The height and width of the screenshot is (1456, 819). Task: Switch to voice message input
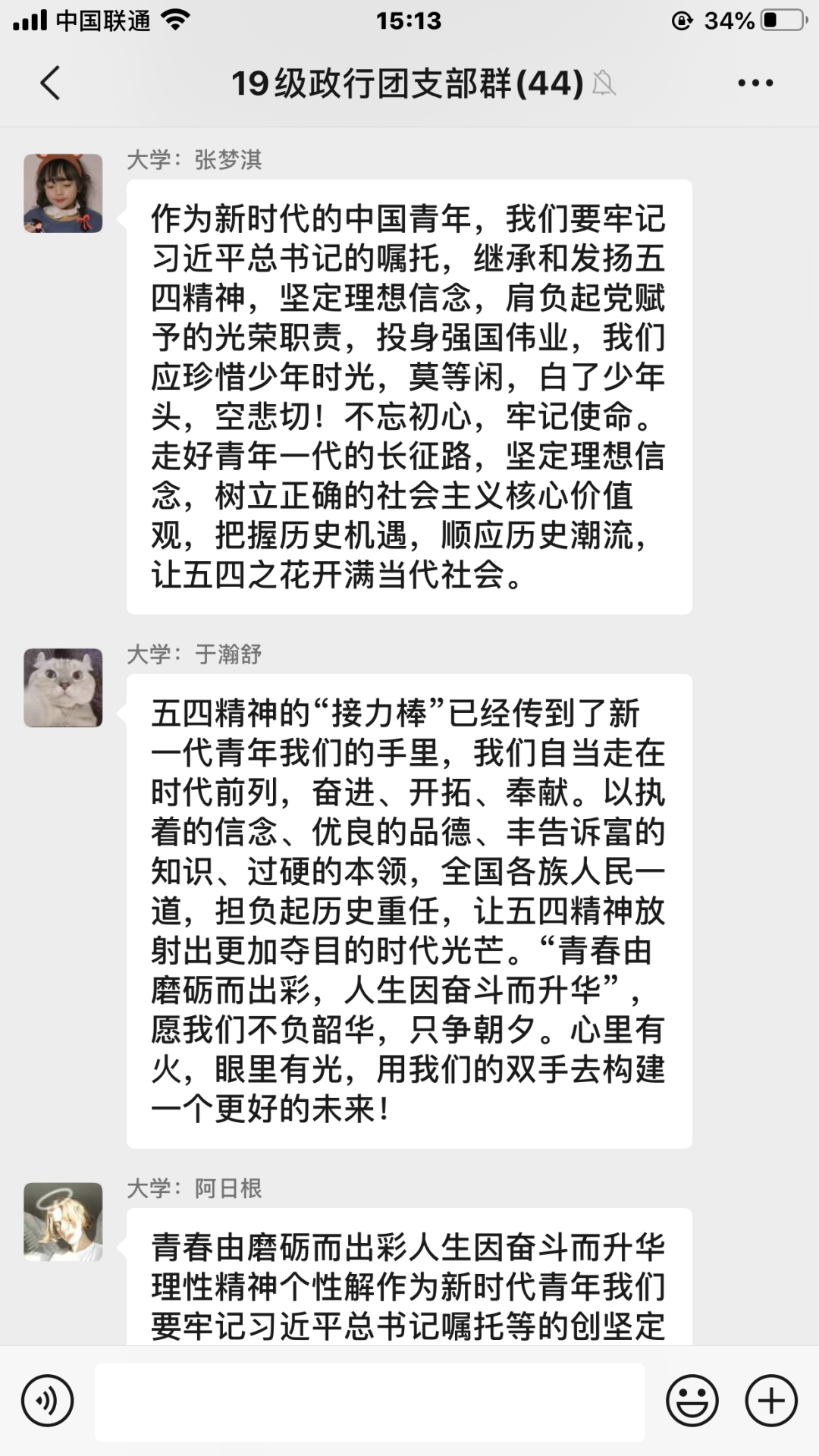point(48,1401)
